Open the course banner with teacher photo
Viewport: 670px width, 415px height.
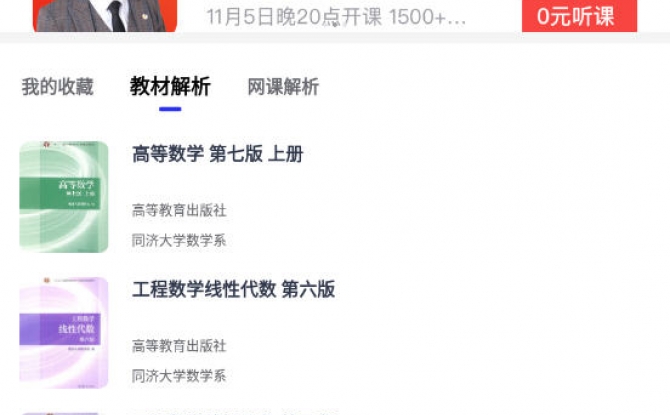105,16
